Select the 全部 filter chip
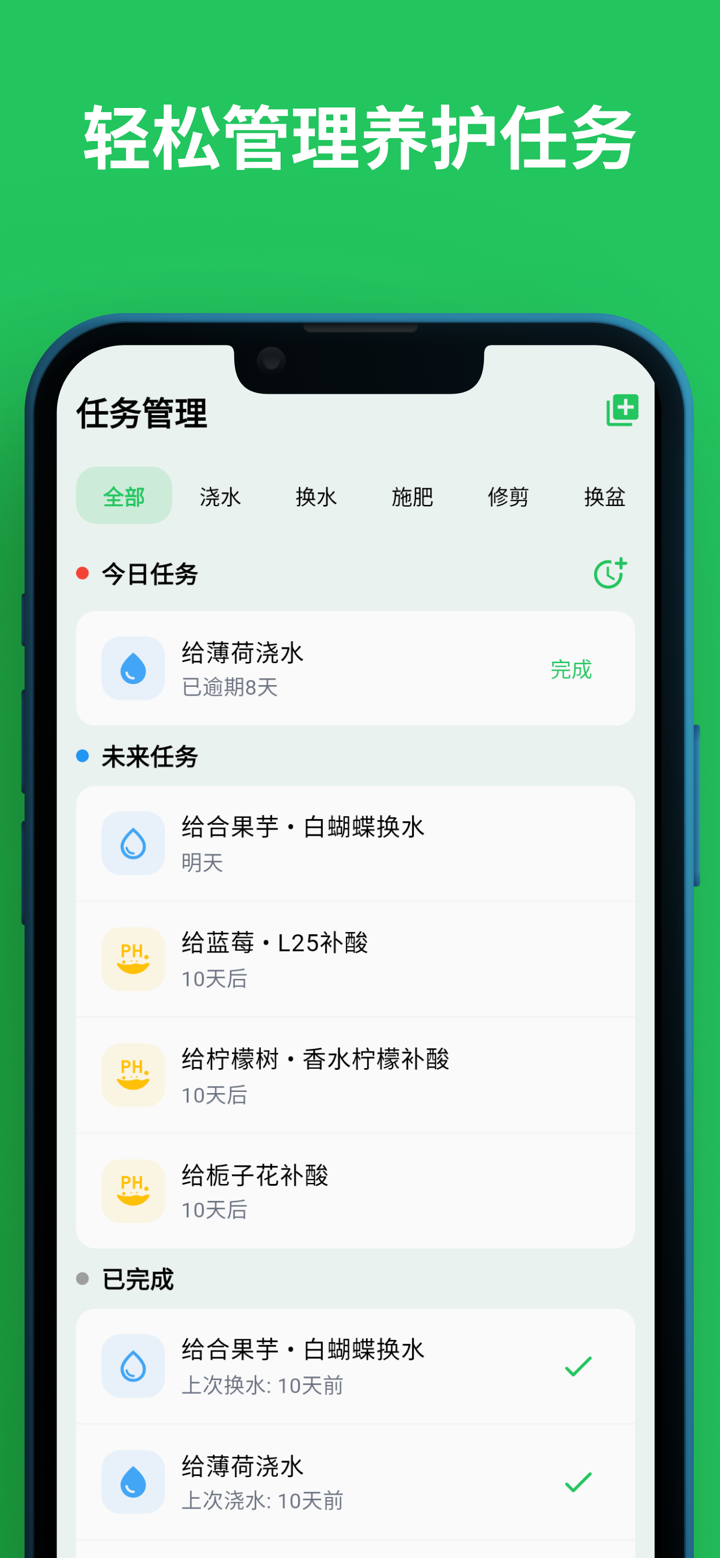The width and height of the screenshot is (720, 1558). click(x=123, y=495)
